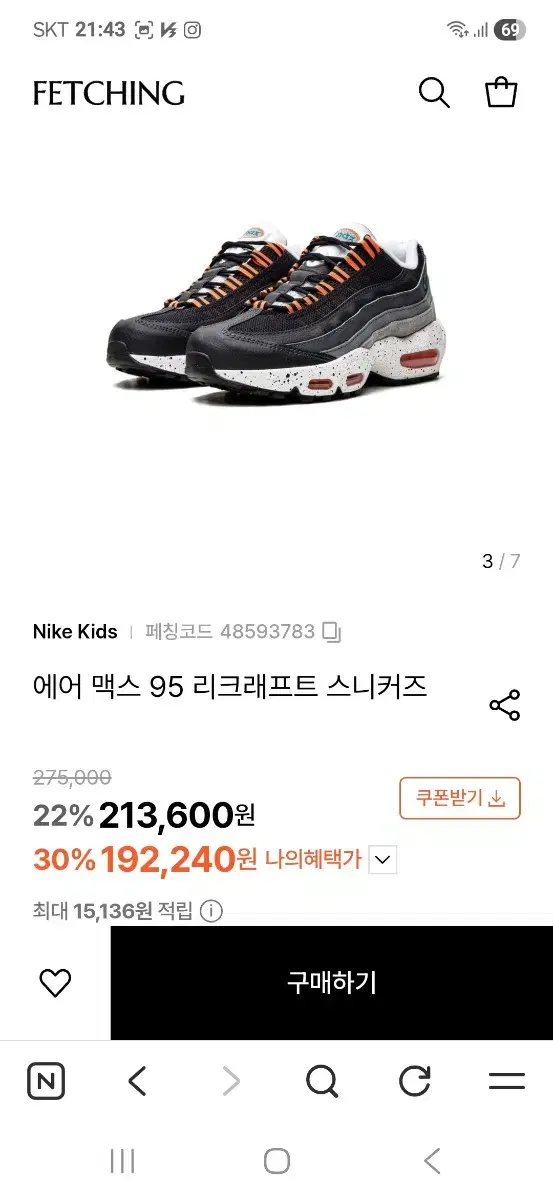Add the product to wishlist heart
The height and width of the screenshot is (1200, 553).
55,983
